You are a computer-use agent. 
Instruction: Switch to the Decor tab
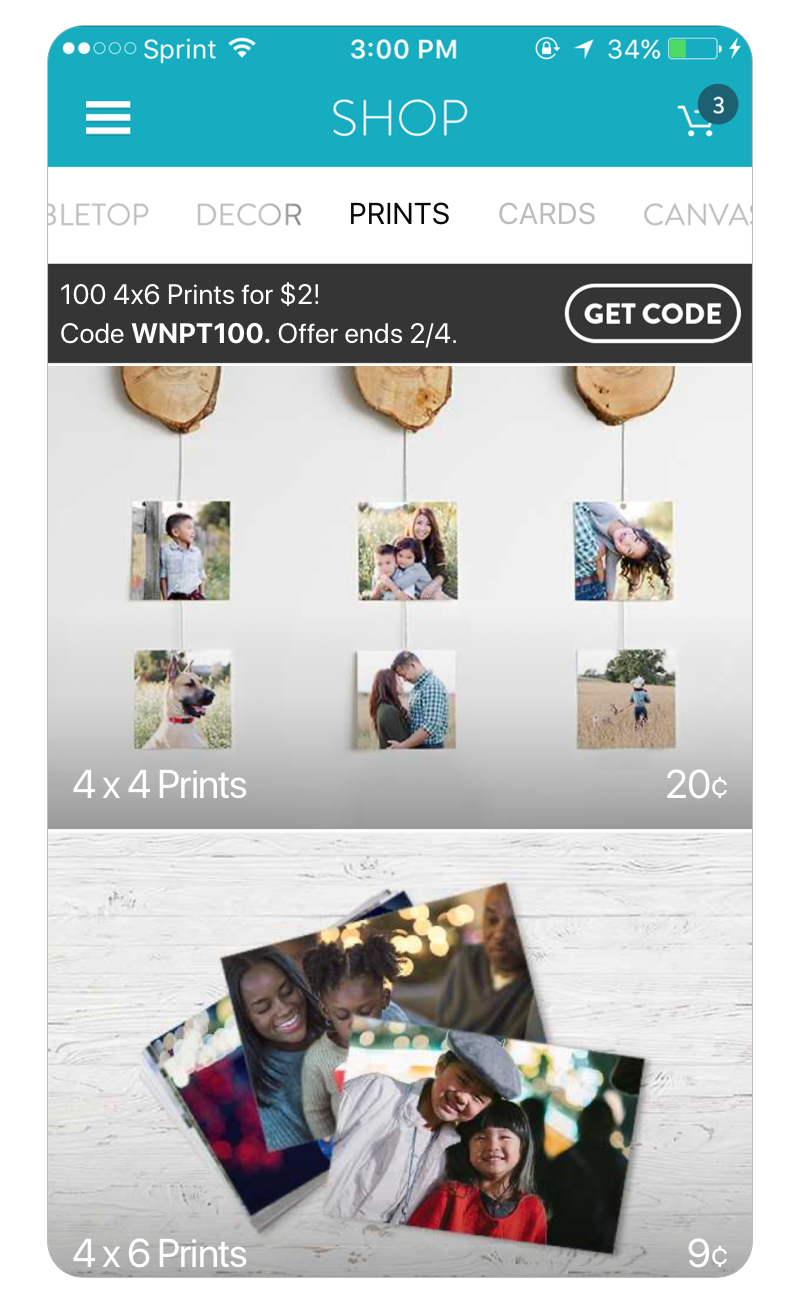click(x=249, y=214)
